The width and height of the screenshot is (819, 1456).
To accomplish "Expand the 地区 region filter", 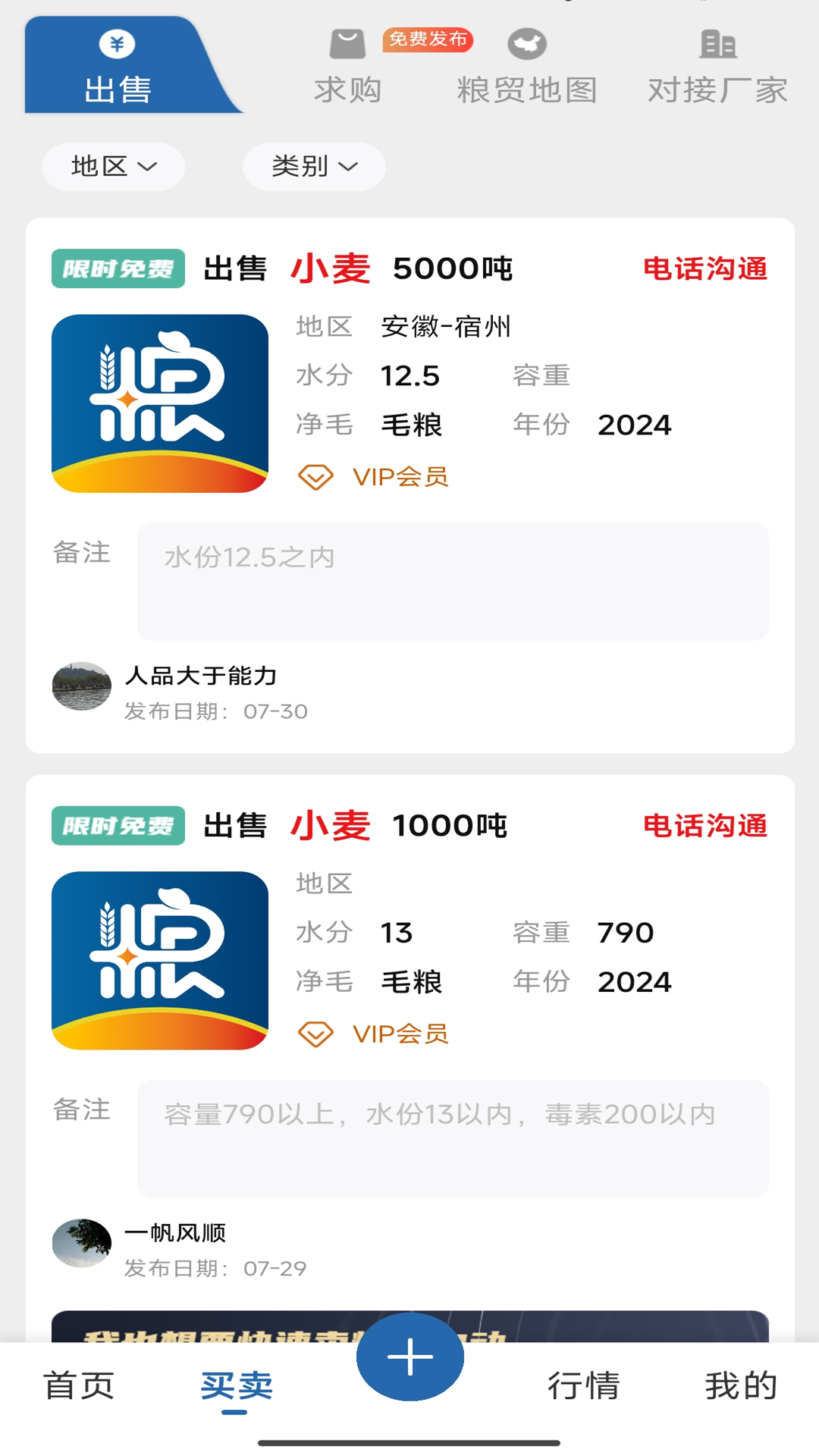I will click(x=112, y=167).
